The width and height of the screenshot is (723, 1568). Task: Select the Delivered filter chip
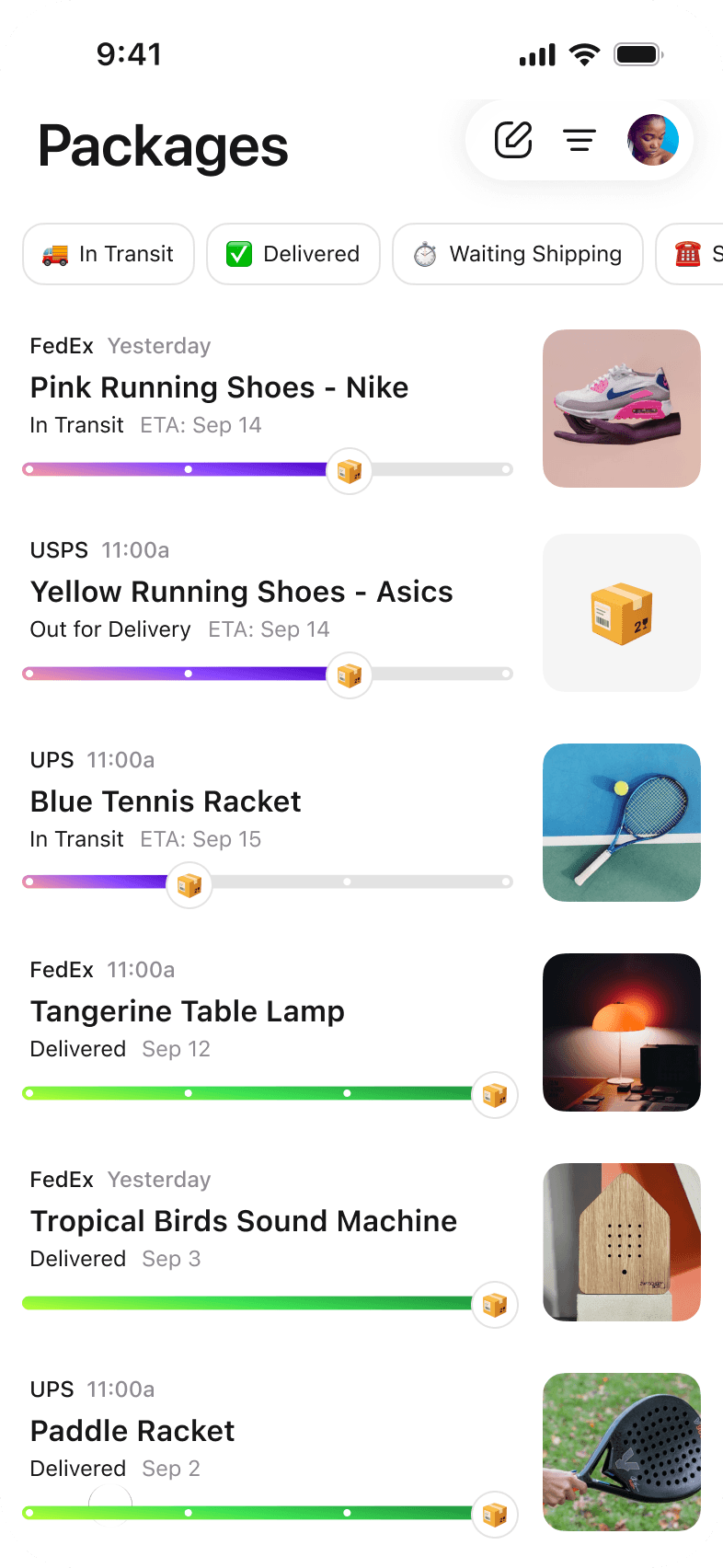pyautogui.click(x=293, y=254)
